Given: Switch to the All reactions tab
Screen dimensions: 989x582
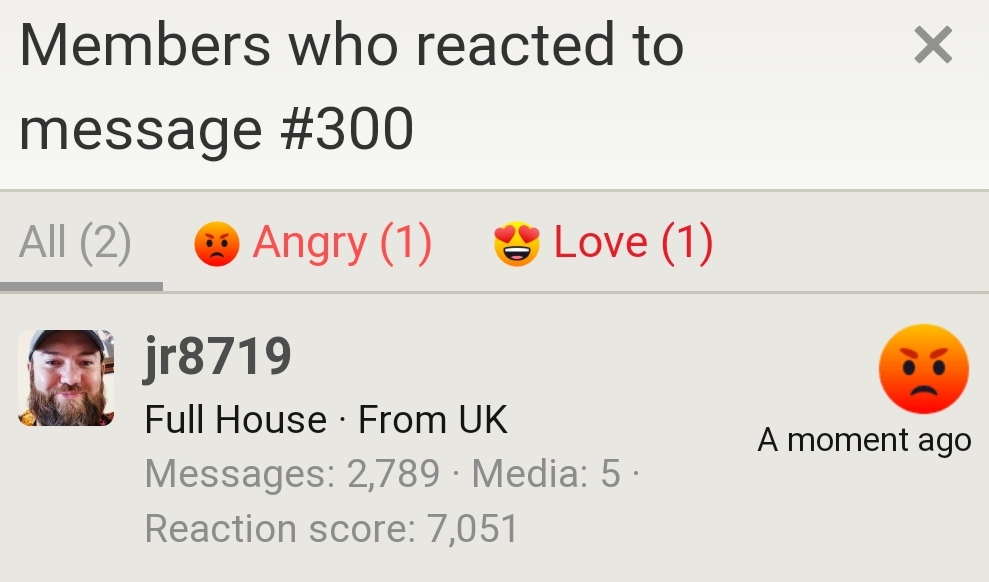Looking at the screenshot, I should [76, 243].
